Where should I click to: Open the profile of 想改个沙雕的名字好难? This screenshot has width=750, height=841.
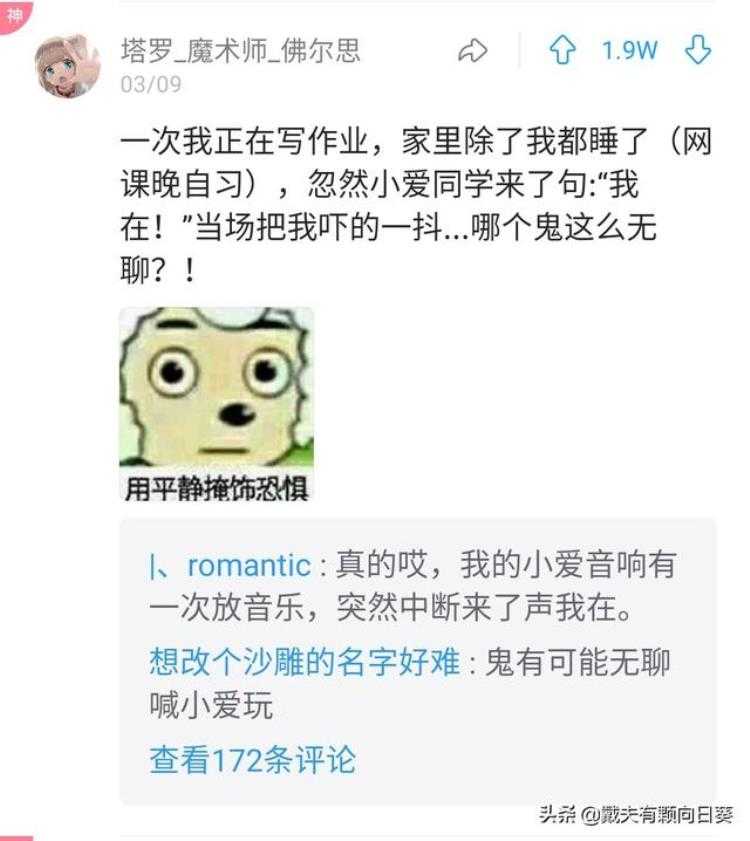304,662
